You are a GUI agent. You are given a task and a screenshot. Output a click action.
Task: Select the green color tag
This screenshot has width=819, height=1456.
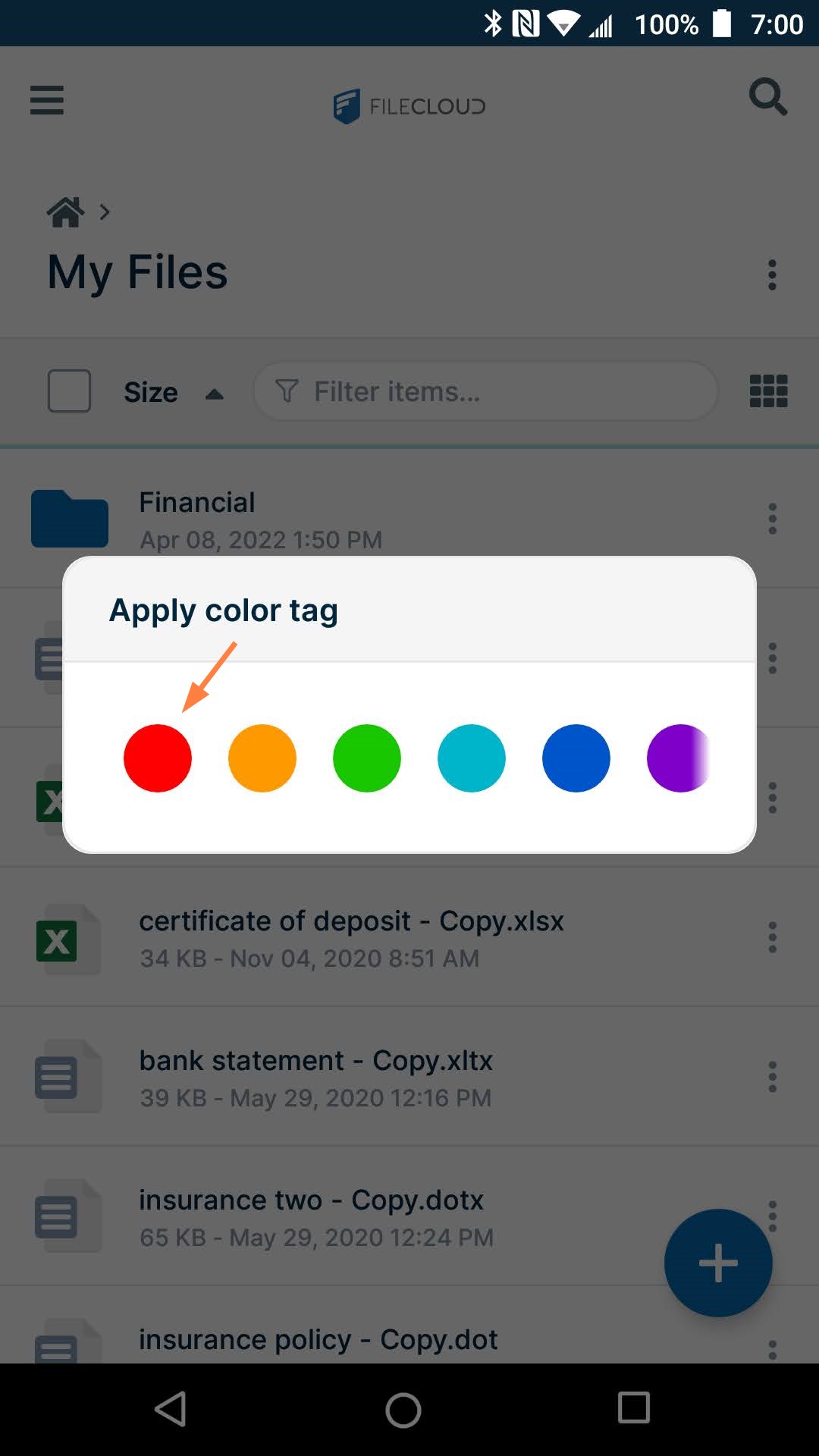click(367, 758)
